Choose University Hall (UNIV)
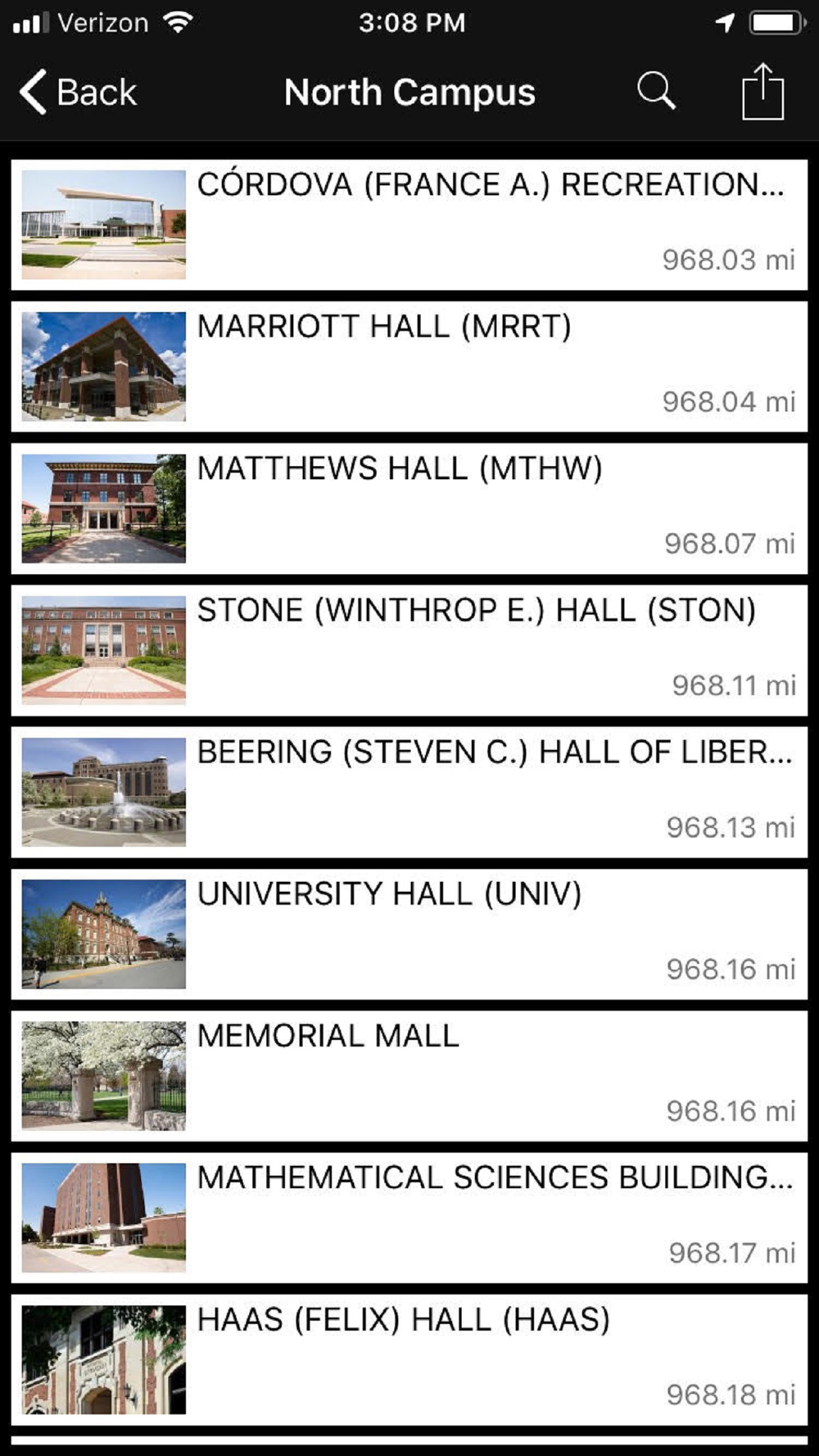This screenshot has width=819, height=1456. [409, 934]
